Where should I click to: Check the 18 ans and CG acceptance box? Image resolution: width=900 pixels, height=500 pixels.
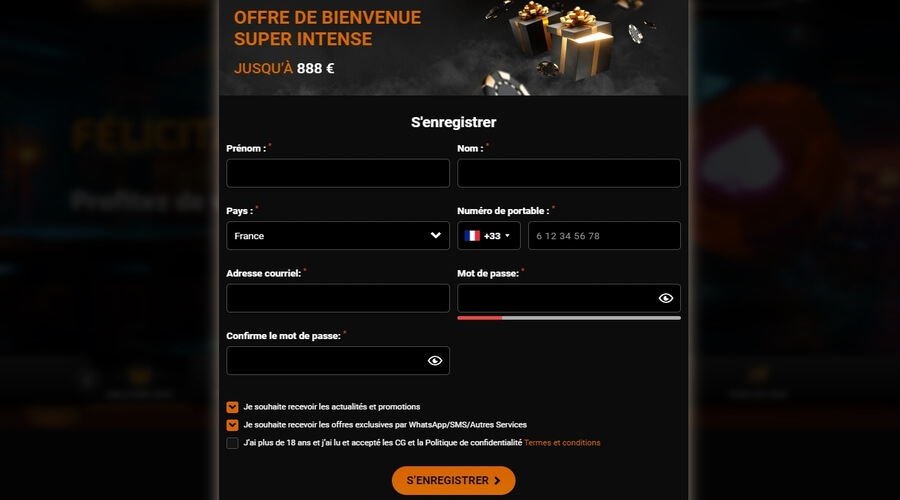pyautogui.click(x=233, y=443)
